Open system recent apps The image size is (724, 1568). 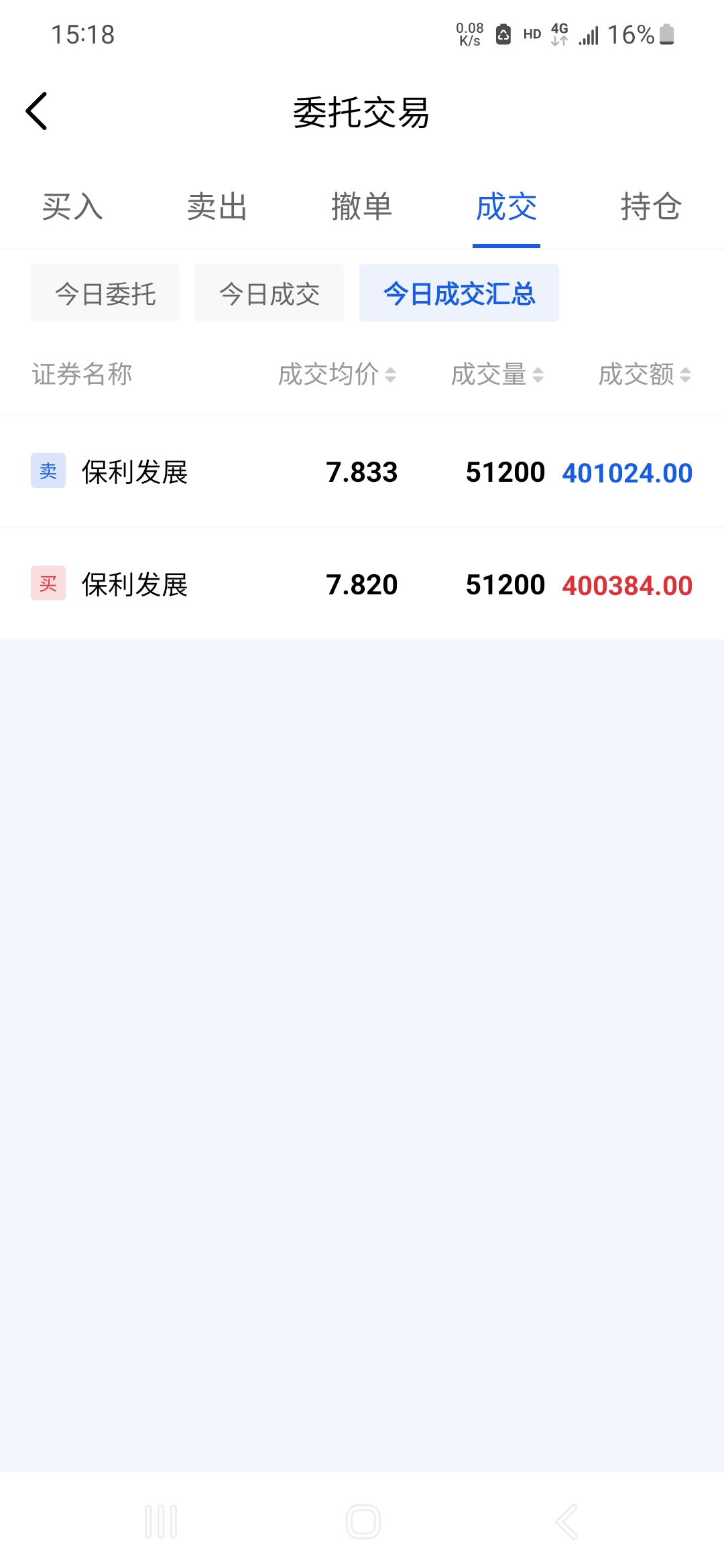point(161,1522)
